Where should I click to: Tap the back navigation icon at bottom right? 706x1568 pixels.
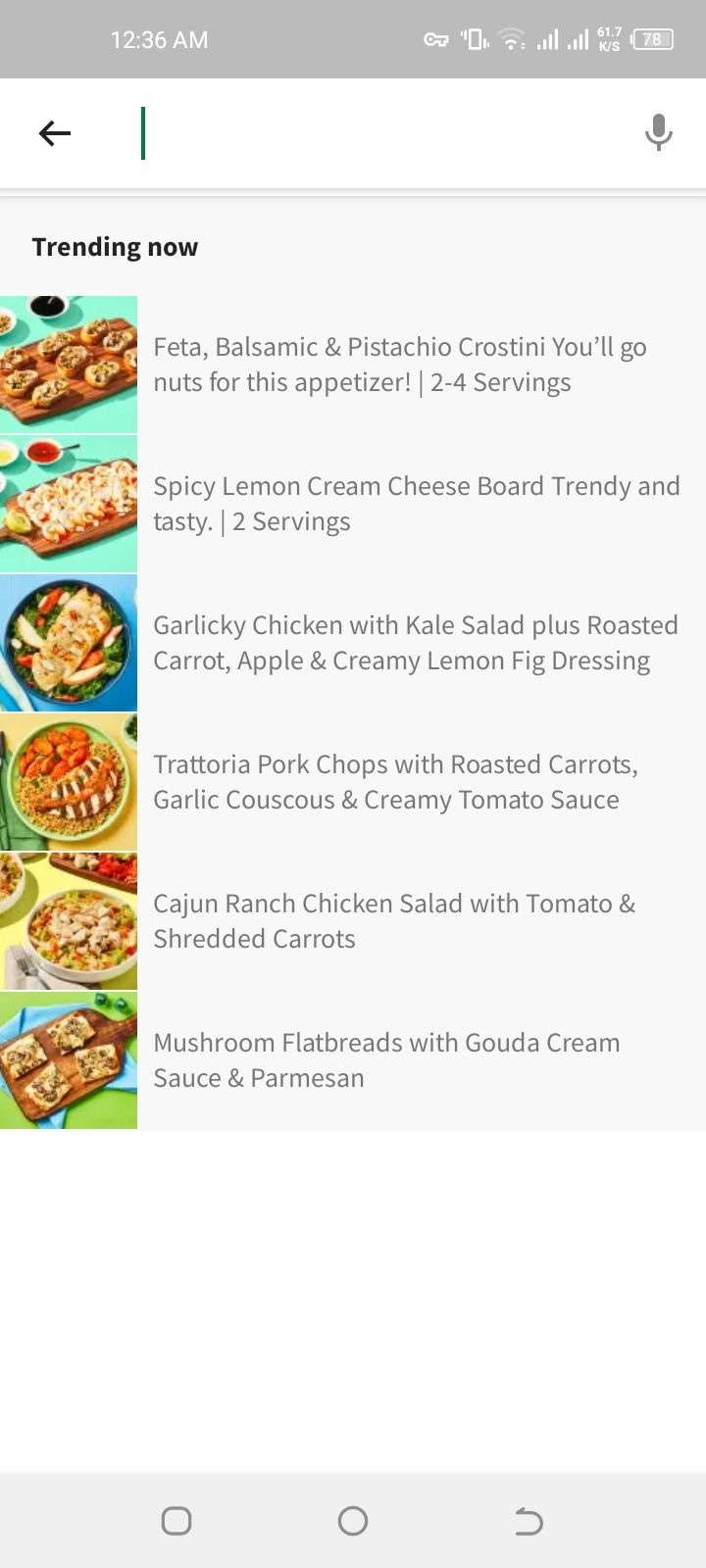click(x=529, y=1520)
